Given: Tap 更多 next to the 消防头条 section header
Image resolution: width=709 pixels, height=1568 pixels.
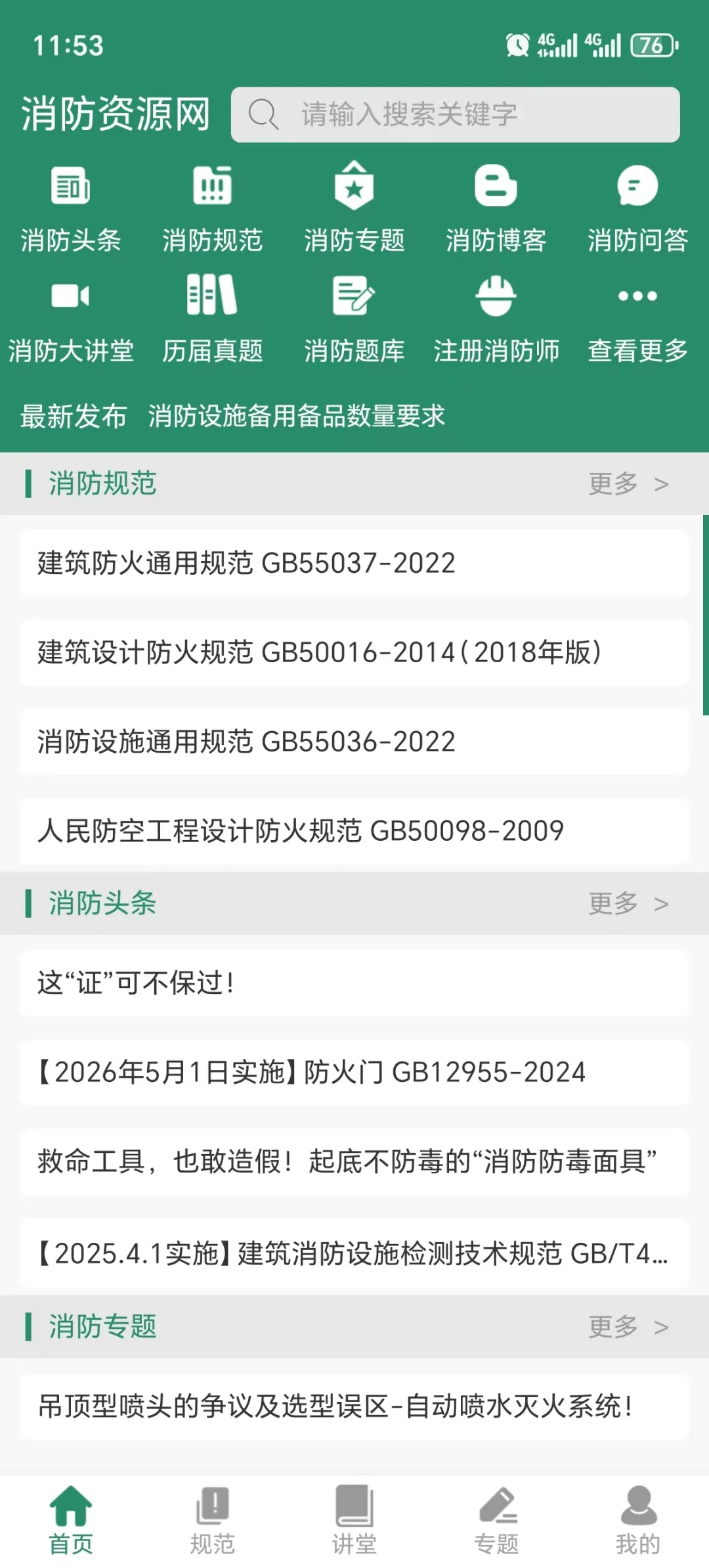Looking at the screenshot, I should point(628,904).
